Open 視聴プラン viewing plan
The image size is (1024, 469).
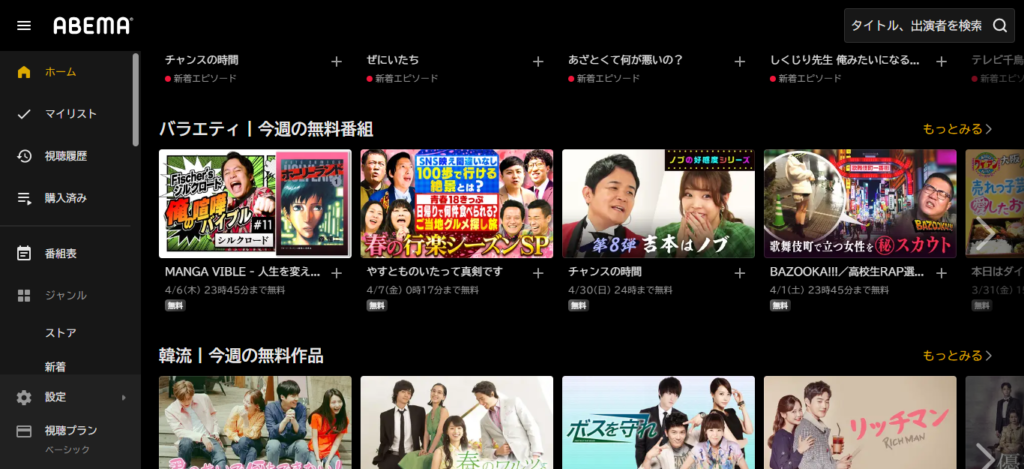(x=70, y=431)
